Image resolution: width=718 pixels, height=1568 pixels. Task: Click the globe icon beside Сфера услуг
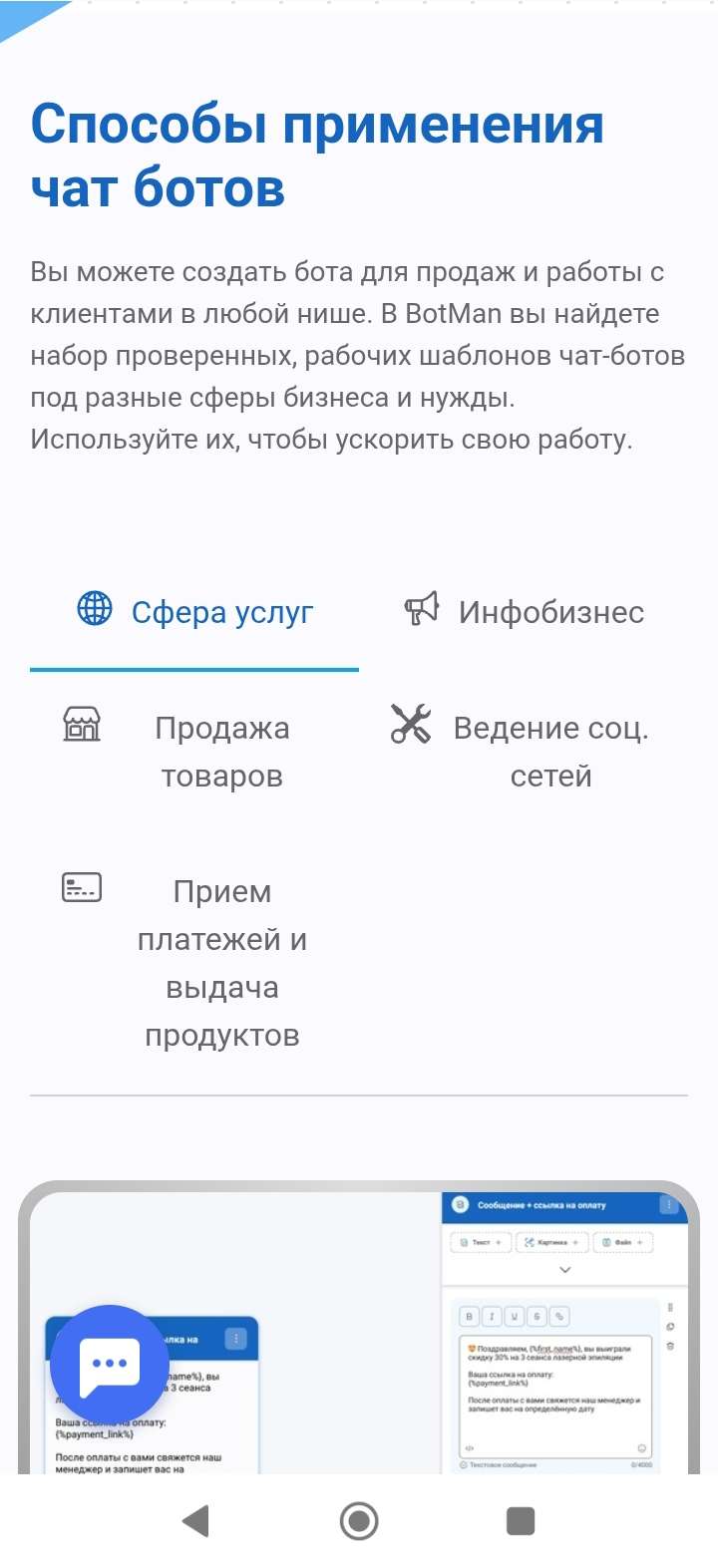95,611
